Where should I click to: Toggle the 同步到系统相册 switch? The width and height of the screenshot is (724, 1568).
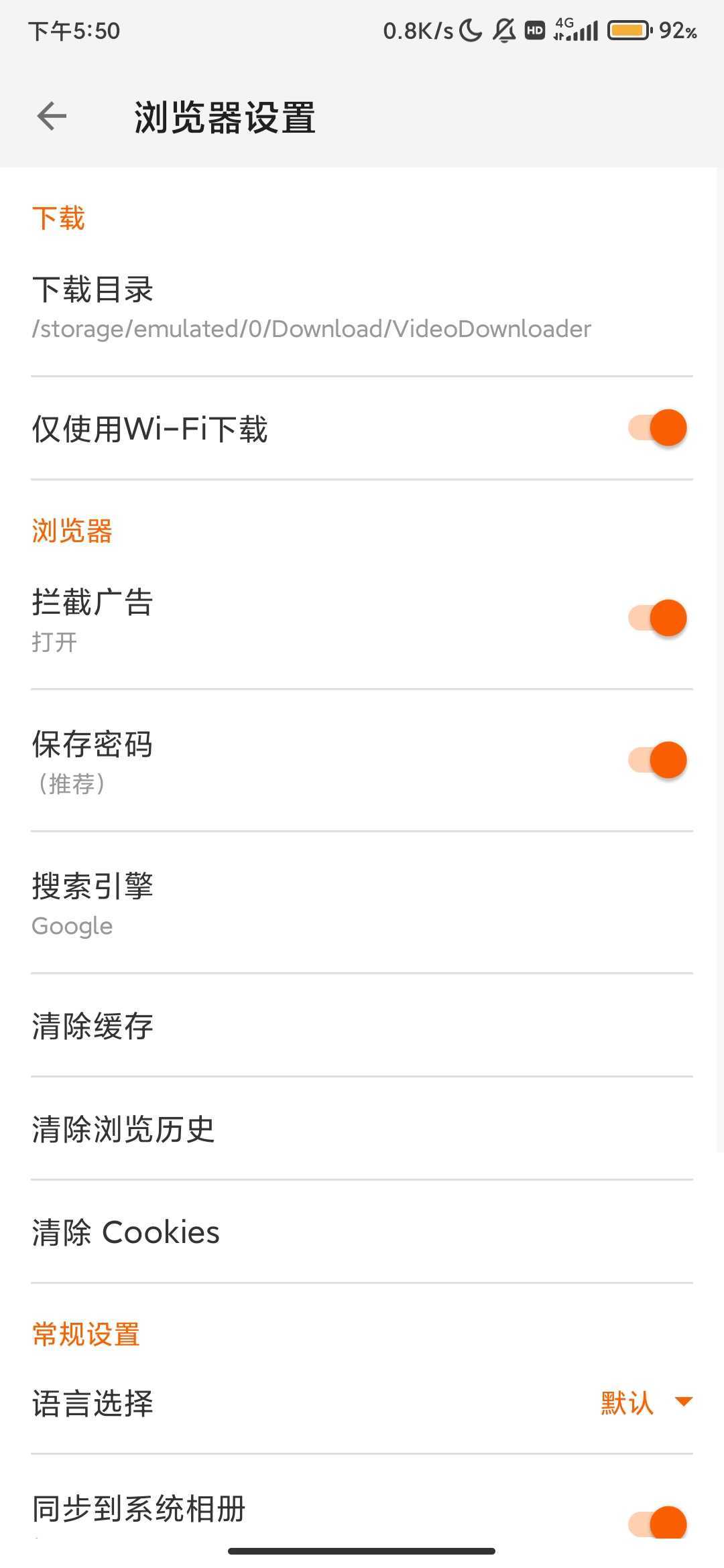657,1522
